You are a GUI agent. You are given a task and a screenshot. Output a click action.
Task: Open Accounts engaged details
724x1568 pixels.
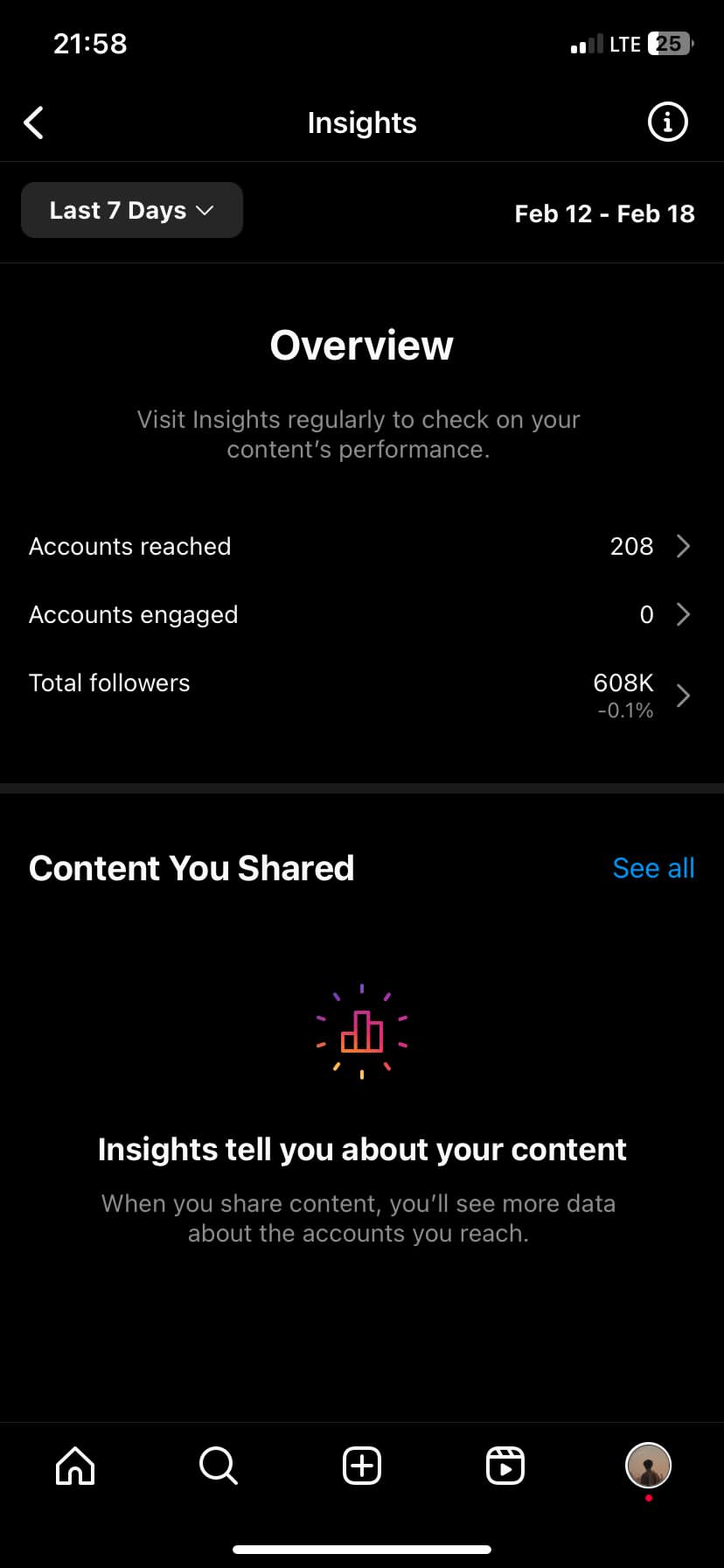[x=362, y=614]
